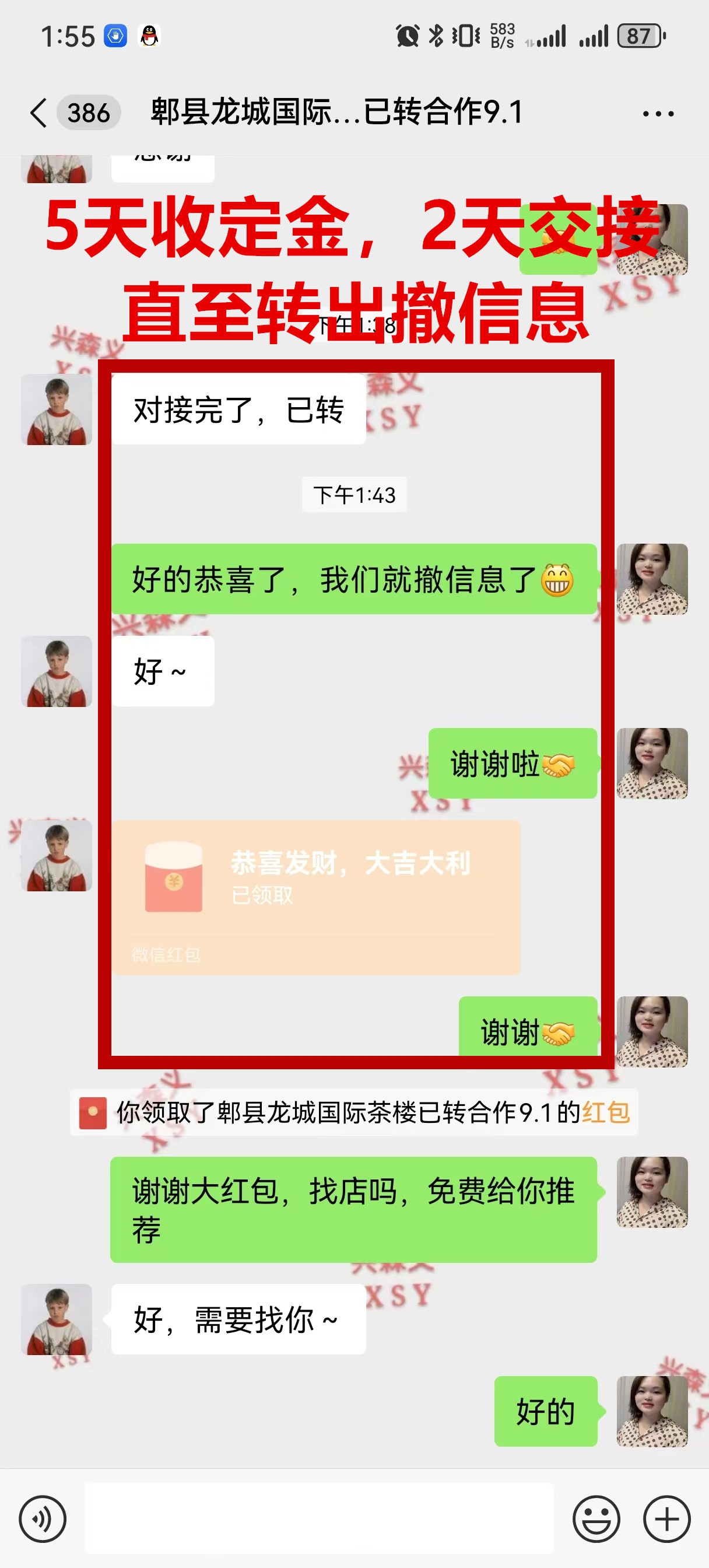Viewport: 709px width, 1568px height.
Task: View sender's avatar beside 对接完了，已转
Action: coord(57,409)
